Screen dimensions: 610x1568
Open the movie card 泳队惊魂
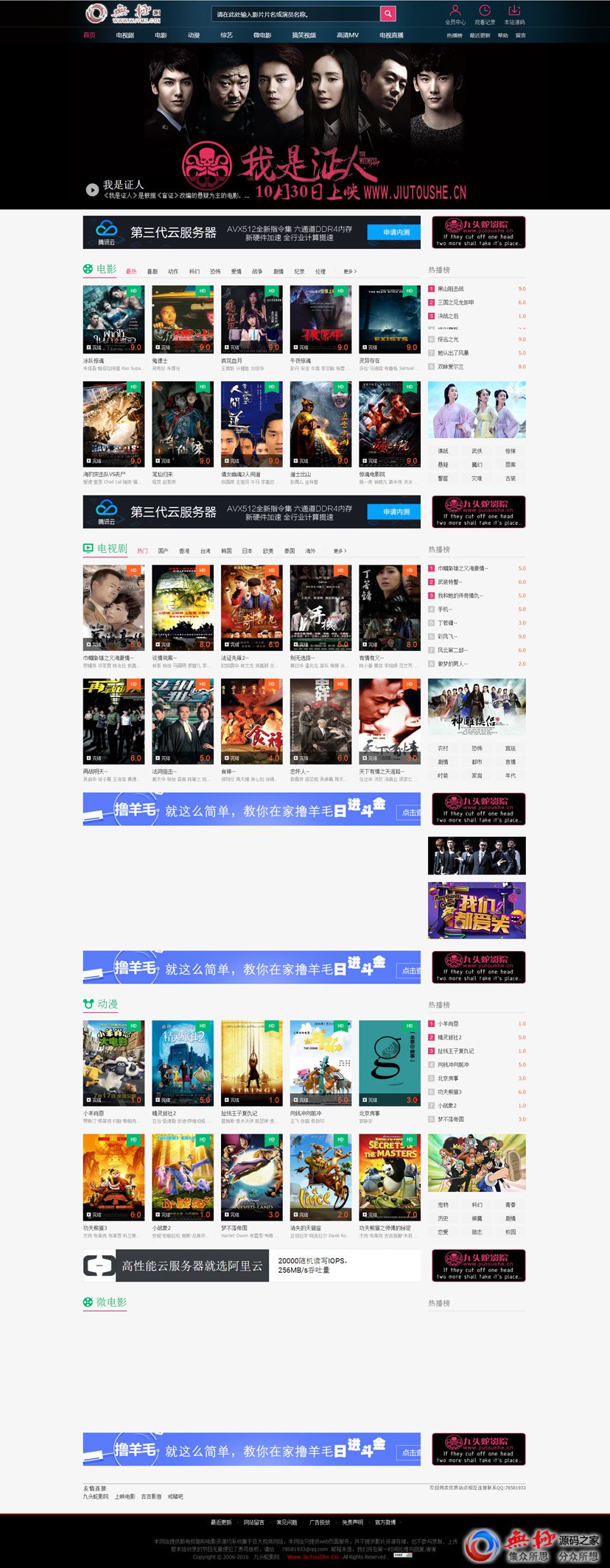pyautogui.click(x=113, y=319)
